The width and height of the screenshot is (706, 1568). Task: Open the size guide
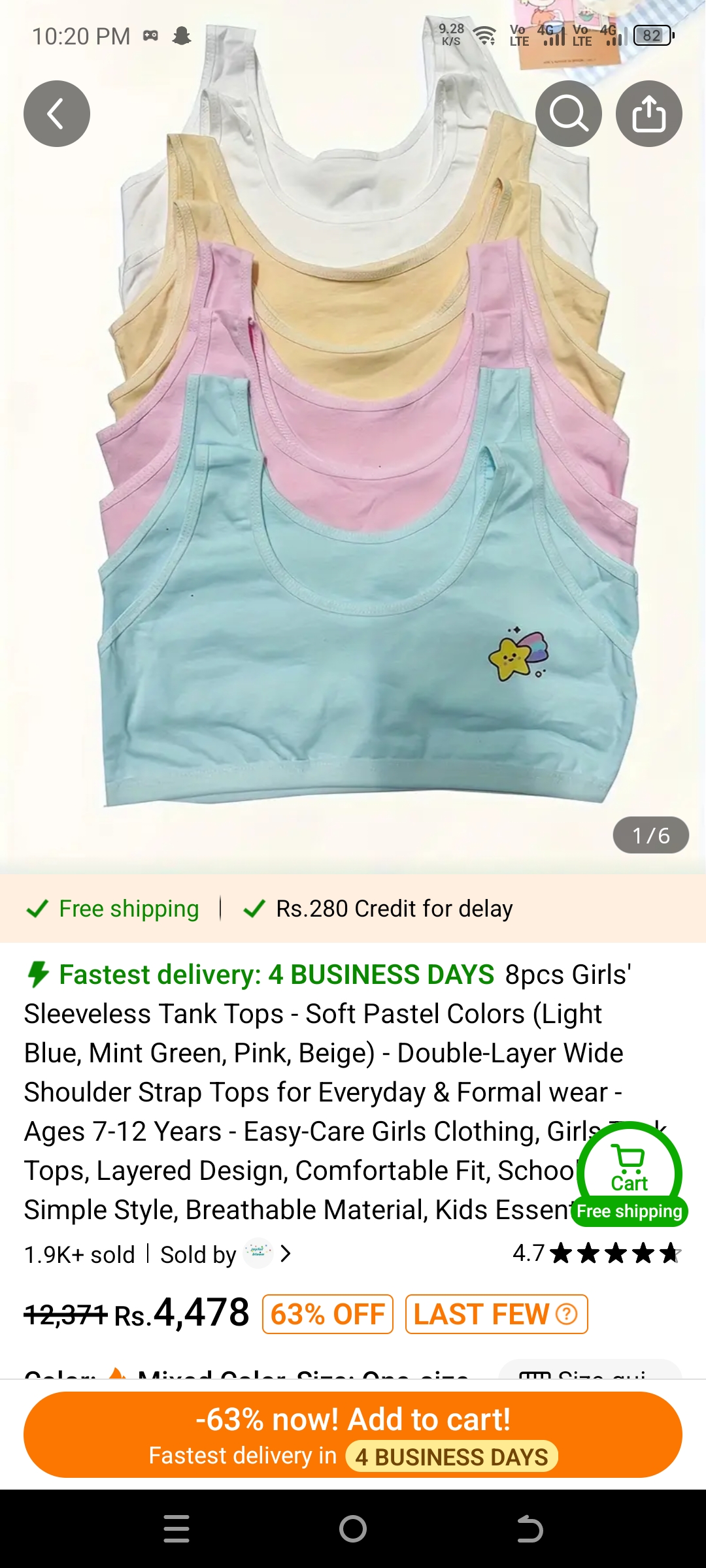pos(590,1372)
